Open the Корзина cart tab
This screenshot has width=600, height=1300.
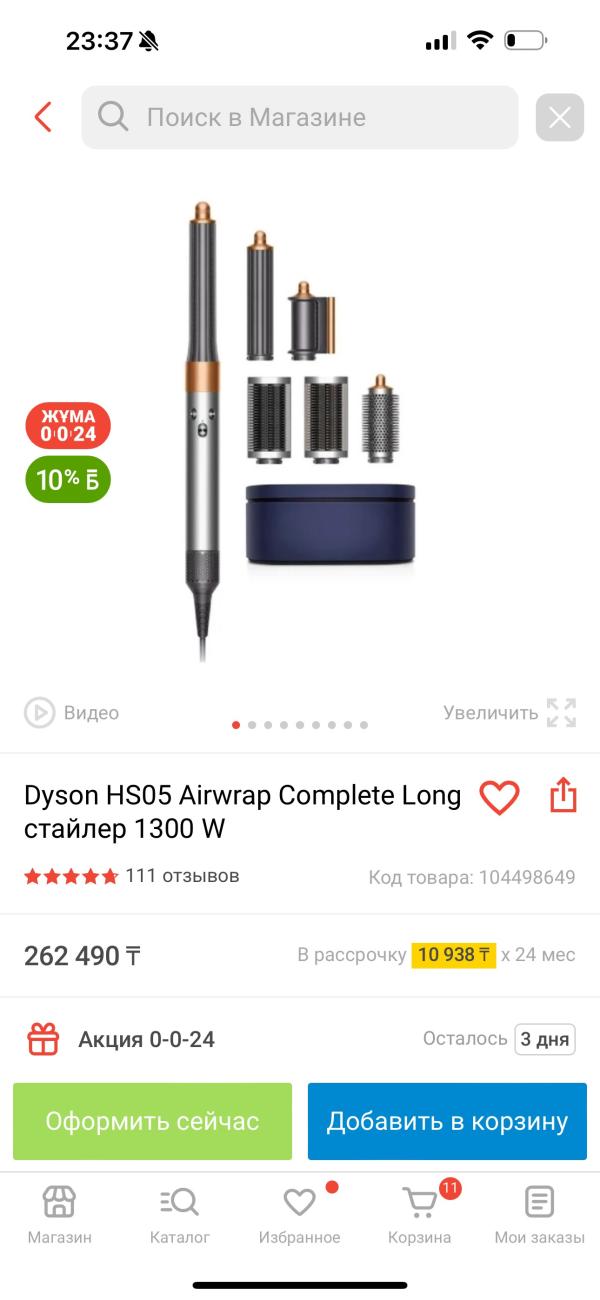click(x=420, y=1214)
